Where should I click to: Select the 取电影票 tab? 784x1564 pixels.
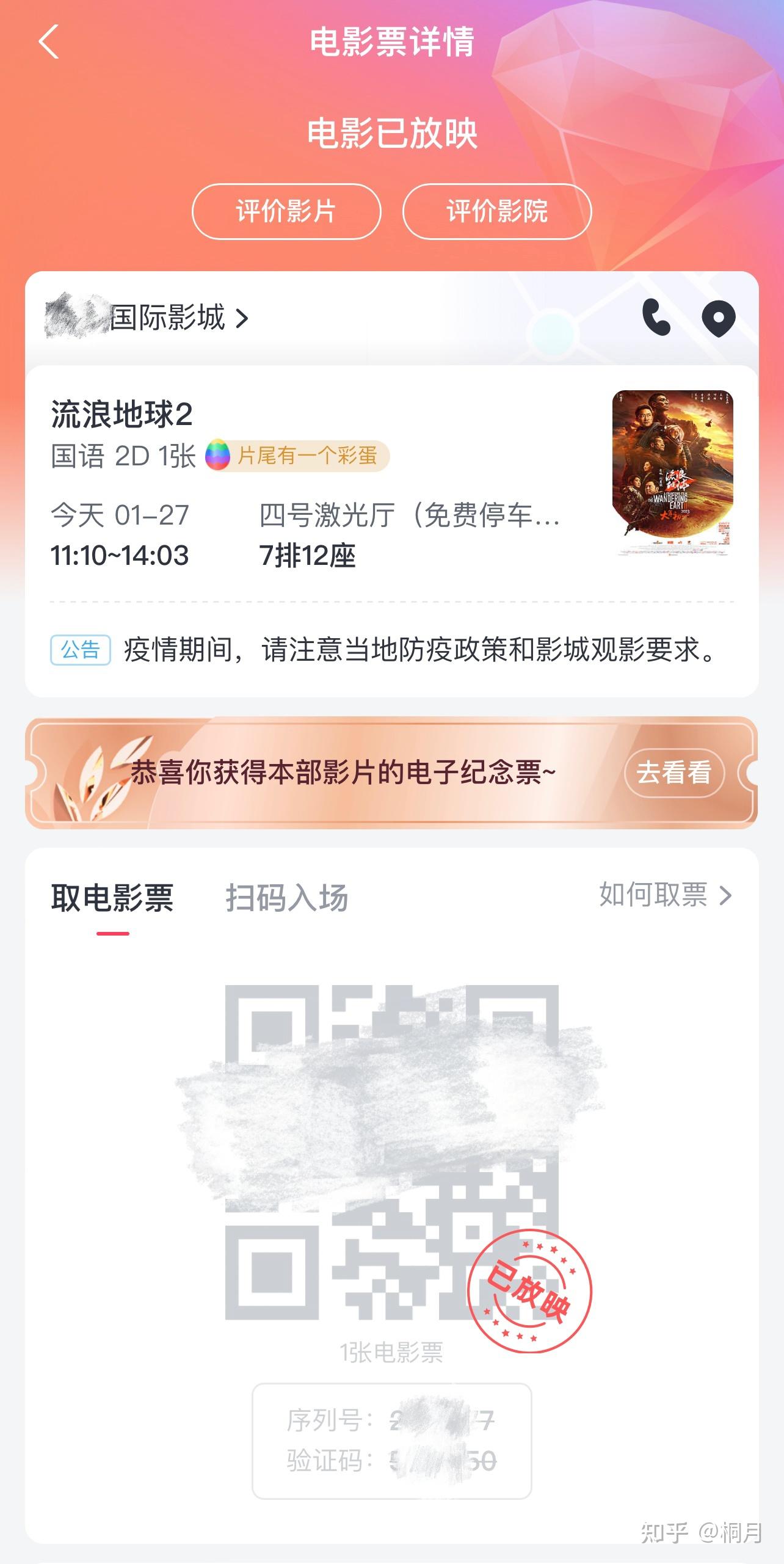click(112, 898)
